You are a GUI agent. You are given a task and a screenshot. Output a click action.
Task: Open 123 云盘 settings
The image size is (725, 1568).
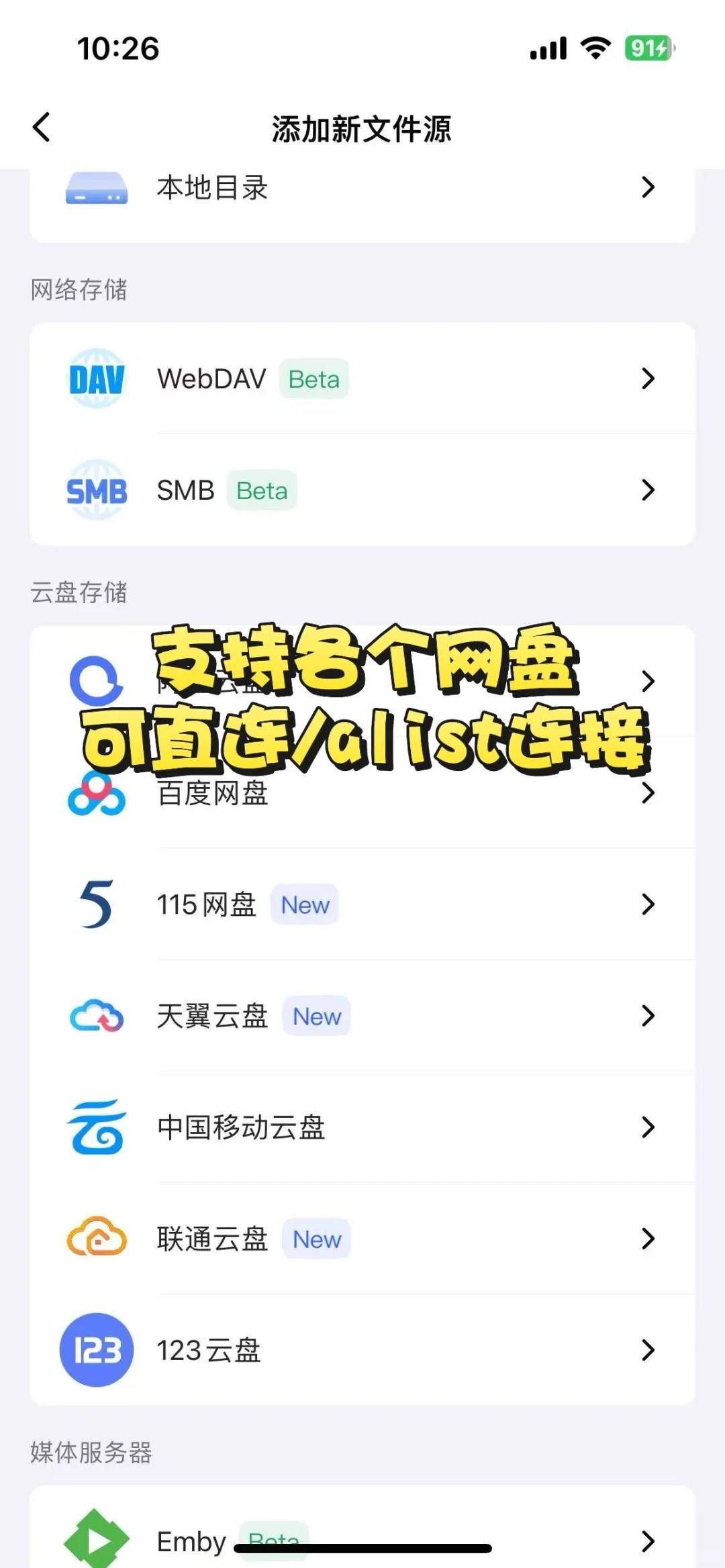click(362, 1350)
